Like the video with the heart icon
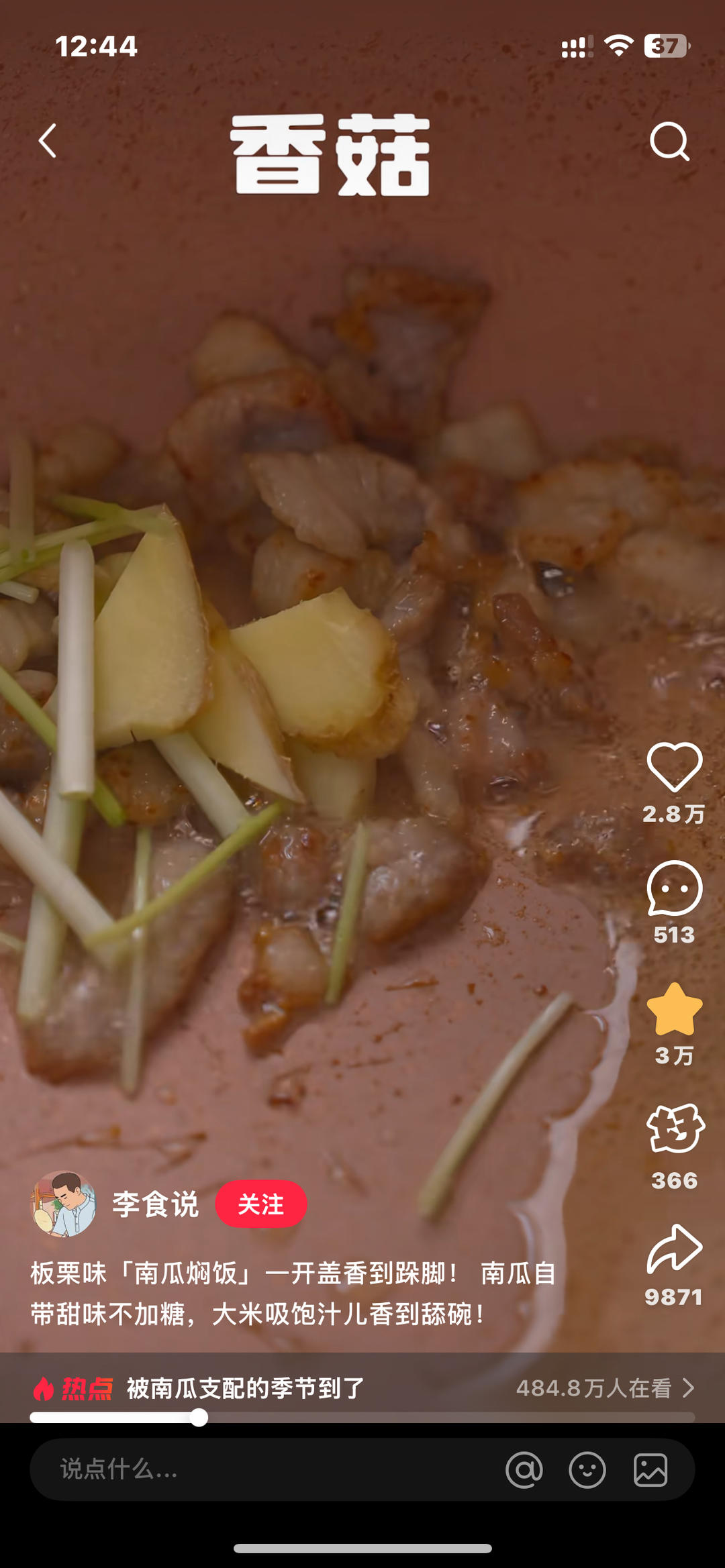This screenshot has width=725, height=1568. (674, 767)
